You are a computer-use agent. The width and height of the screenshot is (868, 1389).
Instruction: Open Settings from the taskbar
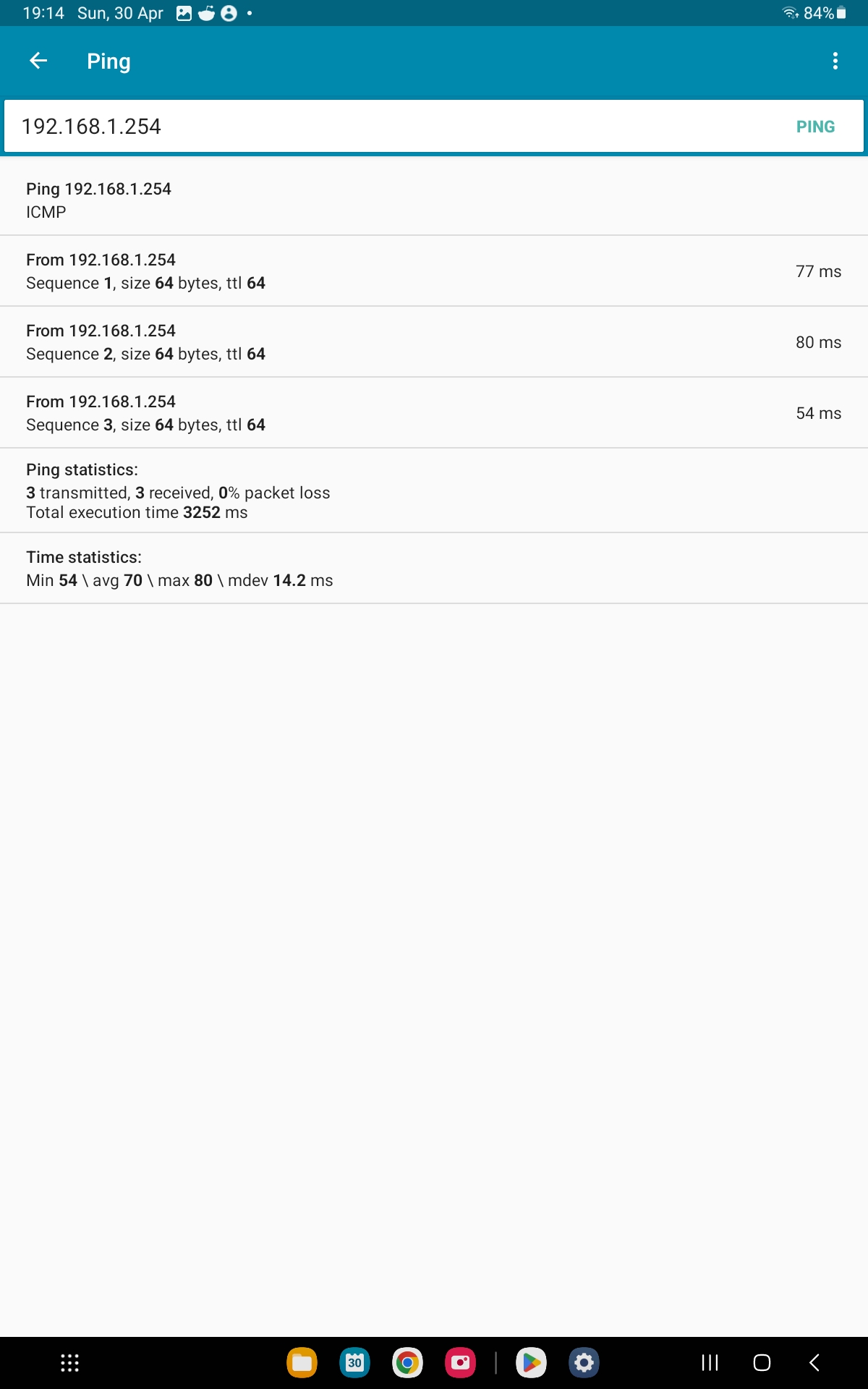(584, 1363)
